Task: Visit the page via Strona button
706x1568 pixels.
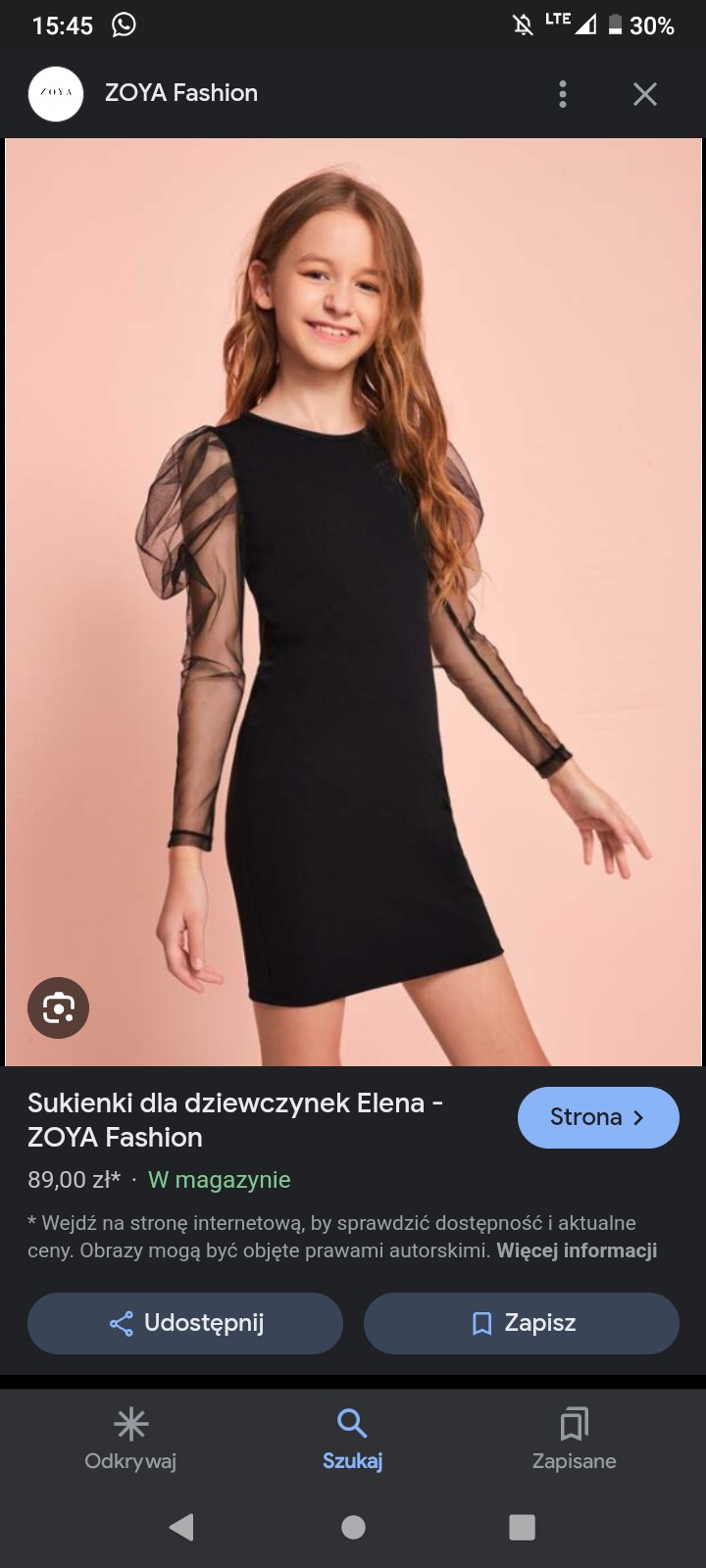Action: [597, 1117]
